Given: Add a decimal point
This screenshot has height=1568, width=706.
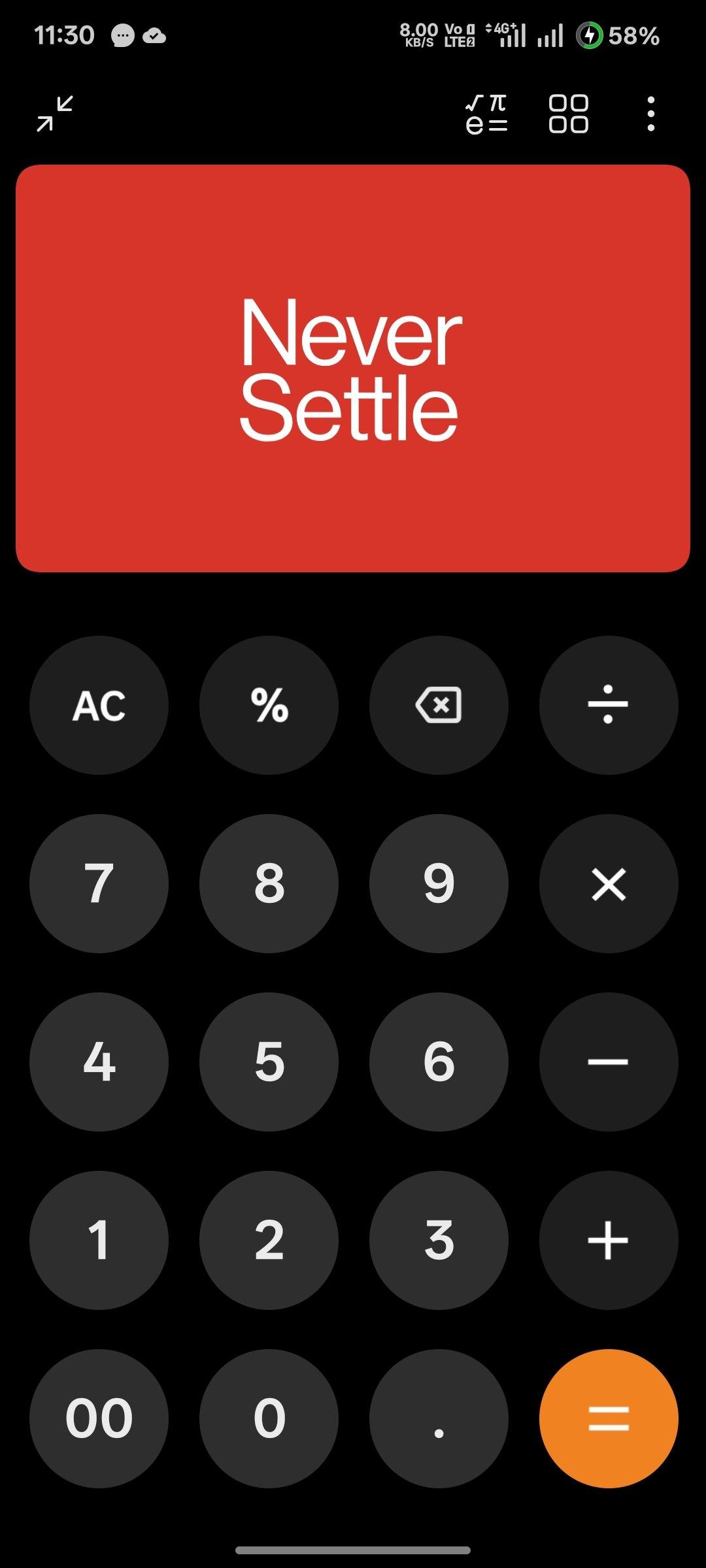Looking at the screenshot, I should click(439, 1418).
